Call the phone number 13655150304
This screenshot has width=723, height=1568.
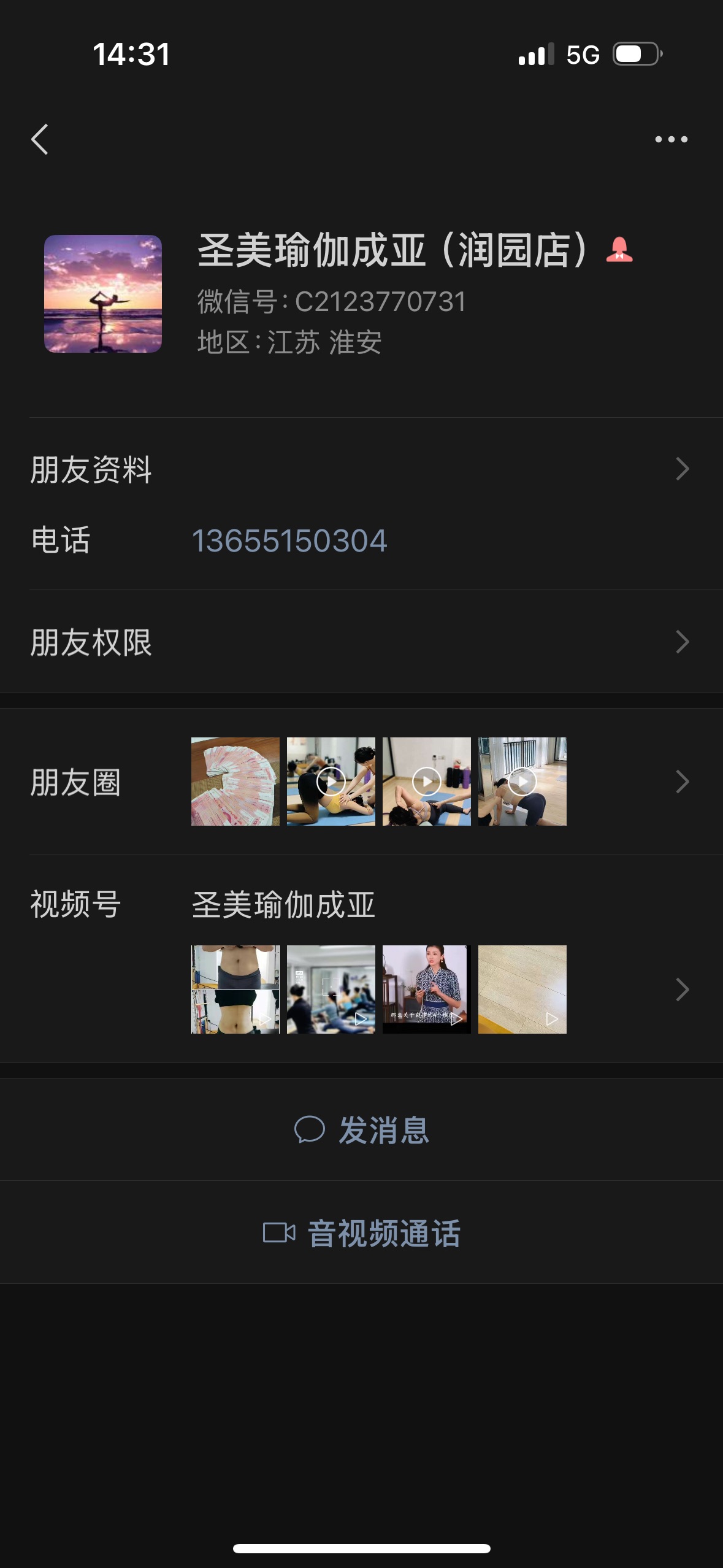(x=289, y=540)
